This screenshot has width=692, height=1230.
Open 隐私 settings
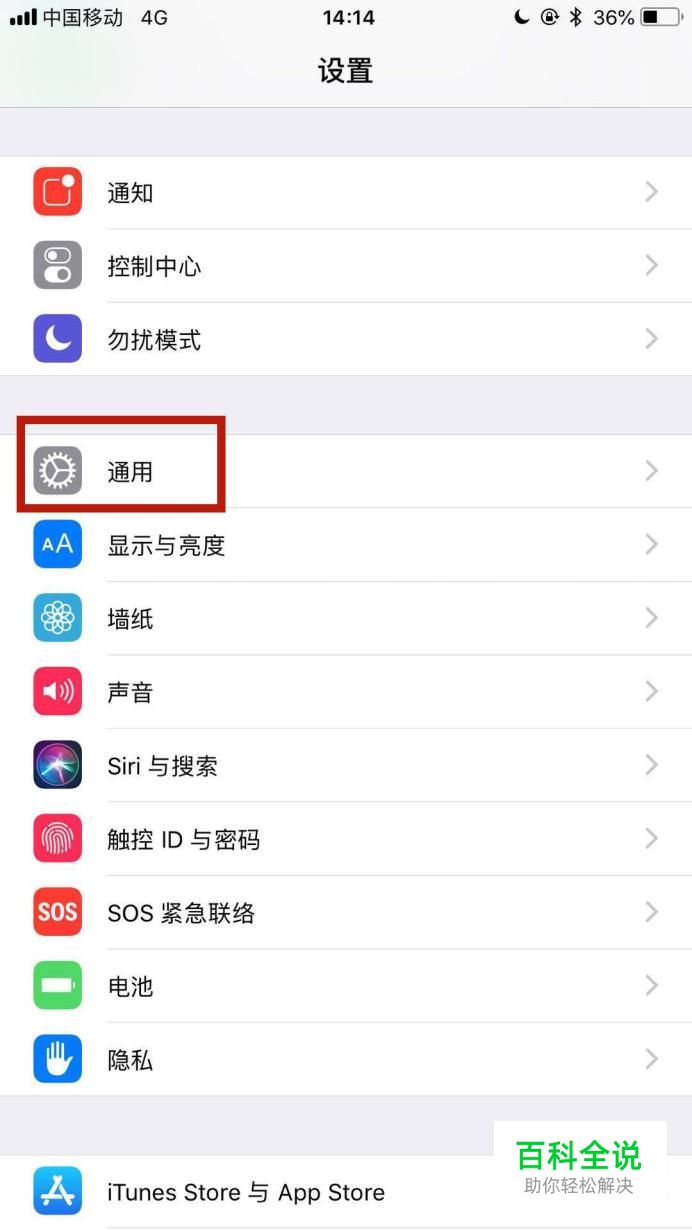click(345, 1060)
